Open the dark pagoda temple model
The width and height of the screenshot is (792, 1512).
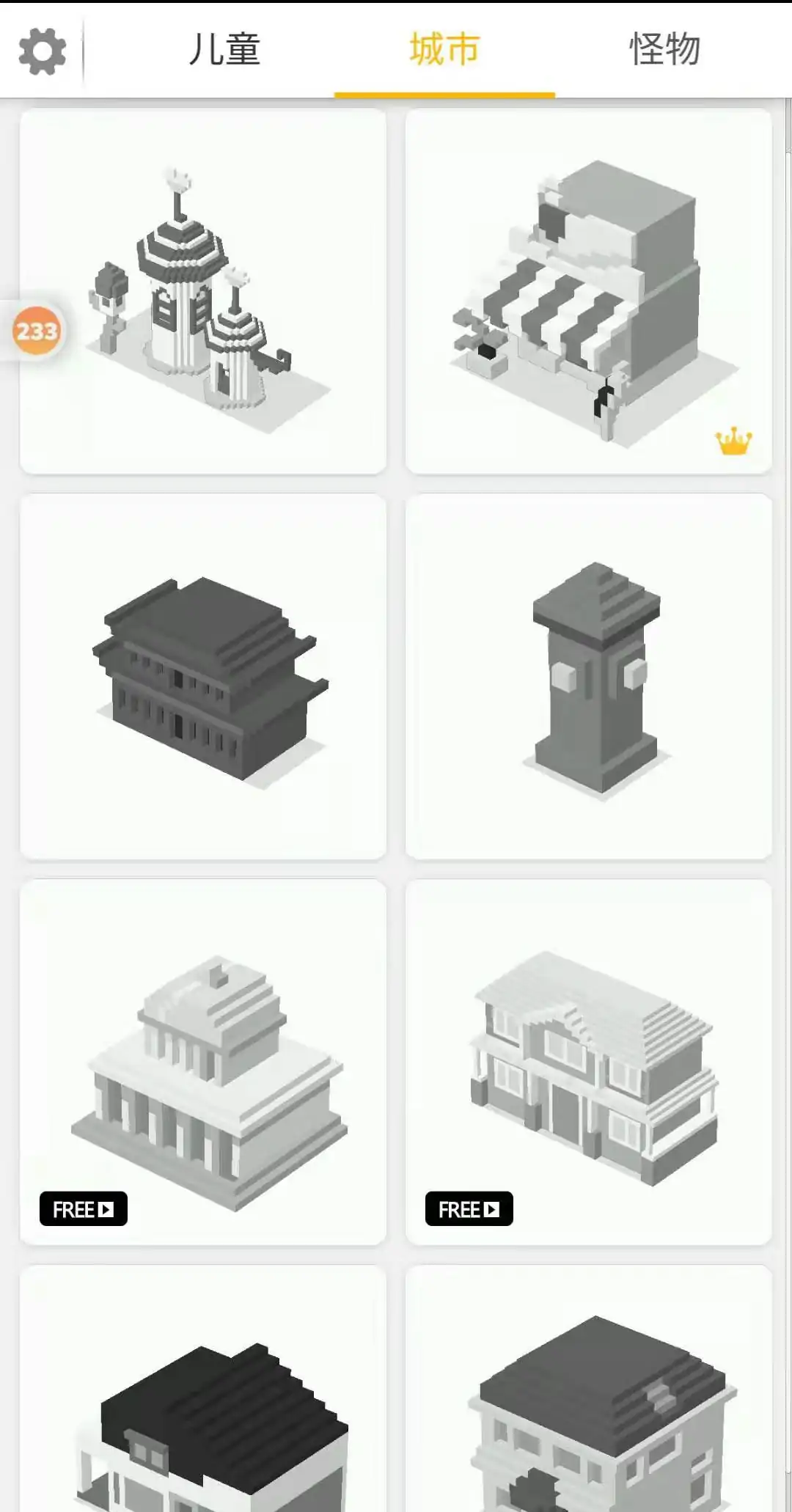(x=203, y=676)
